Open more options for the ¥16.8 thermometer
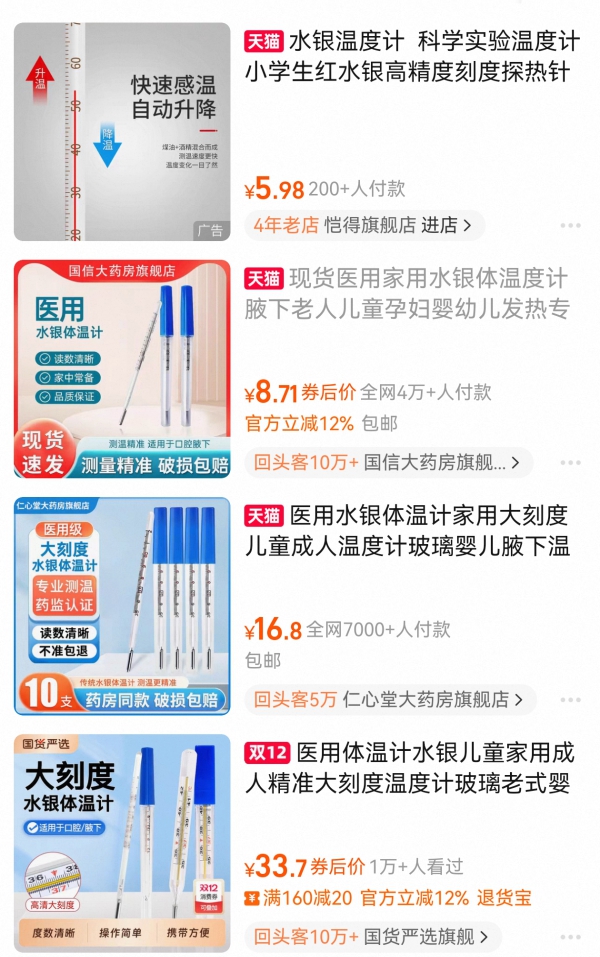 click(x=570, y=701)
